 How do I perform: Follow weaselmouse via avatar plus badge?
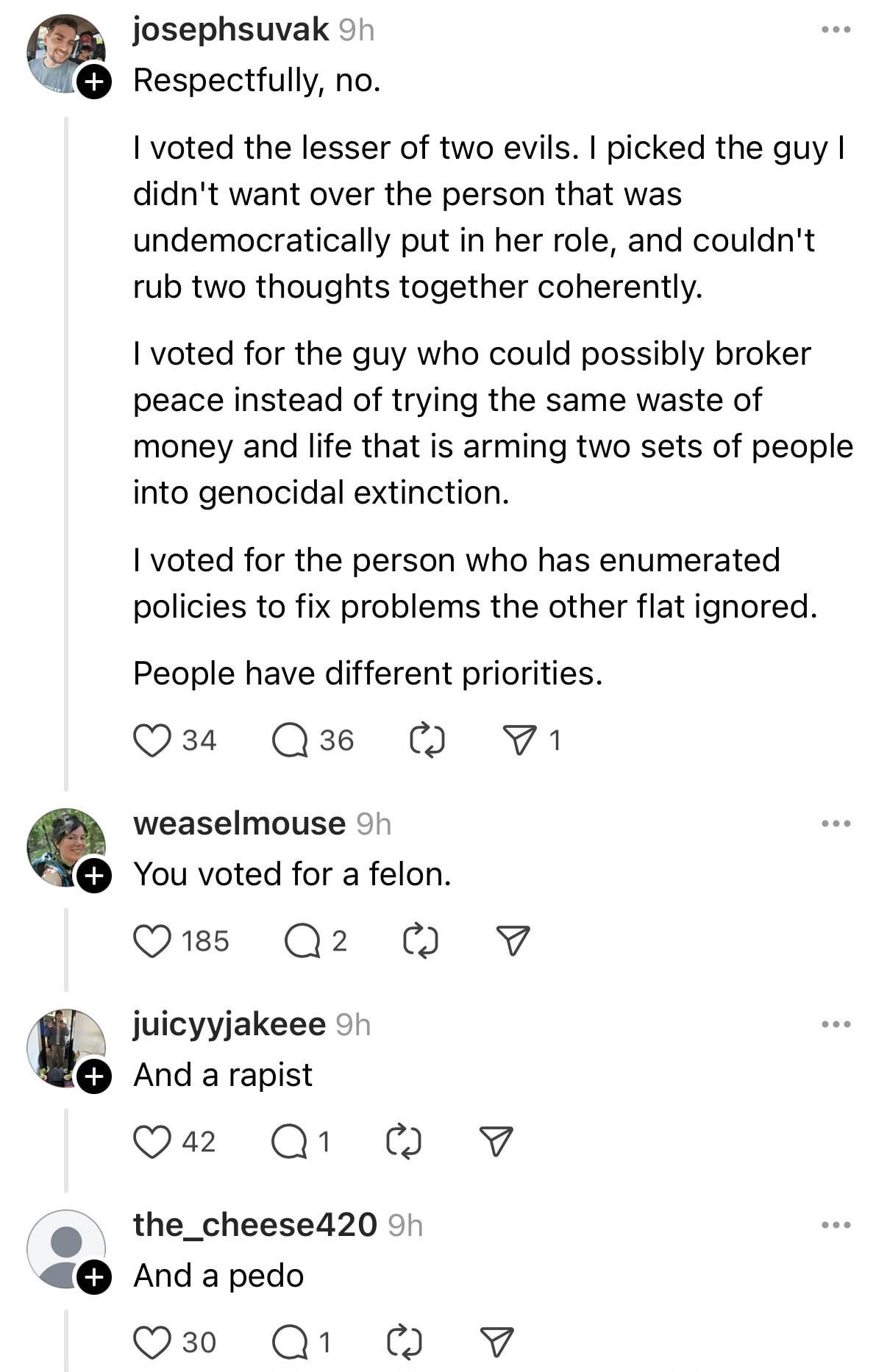(93, 876)
